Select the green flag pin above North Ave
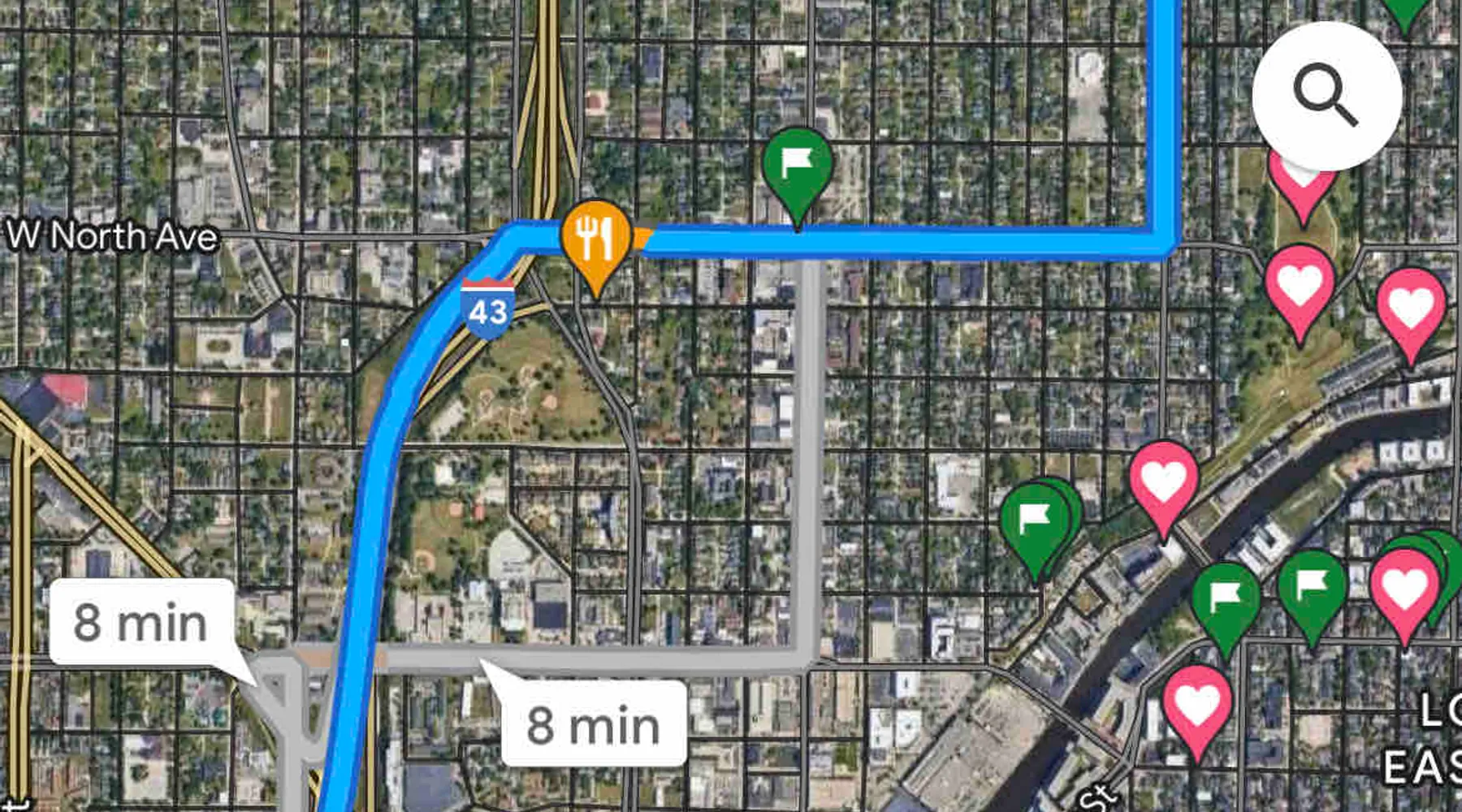Screen dimensions: 1462x812 click(798, 166)
